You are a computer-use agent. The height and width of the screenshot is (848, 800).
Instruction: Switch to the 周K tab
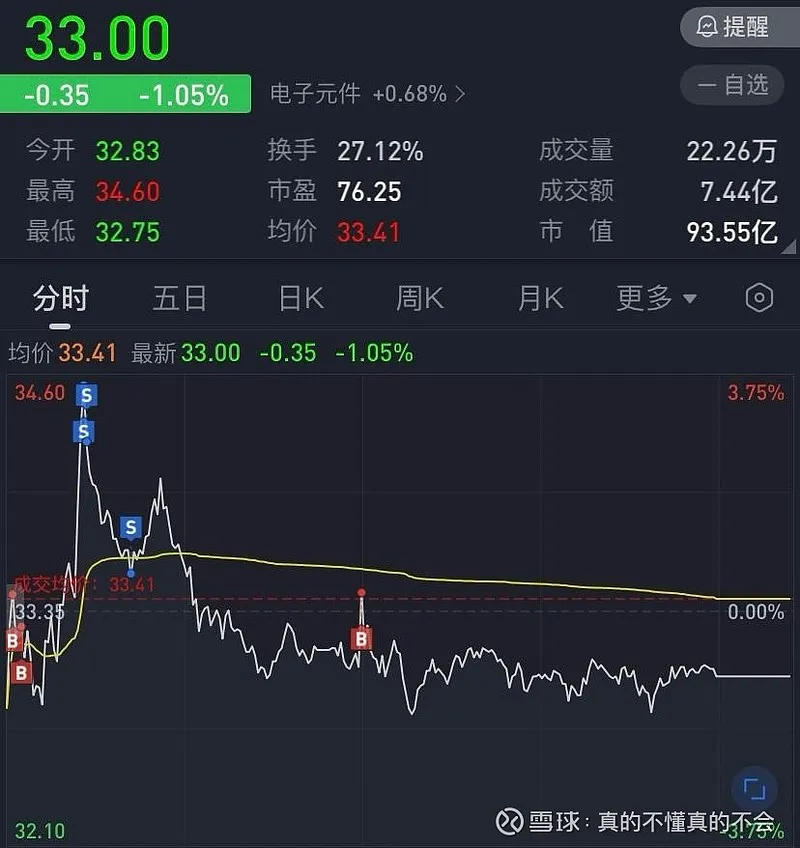point(420,298)
